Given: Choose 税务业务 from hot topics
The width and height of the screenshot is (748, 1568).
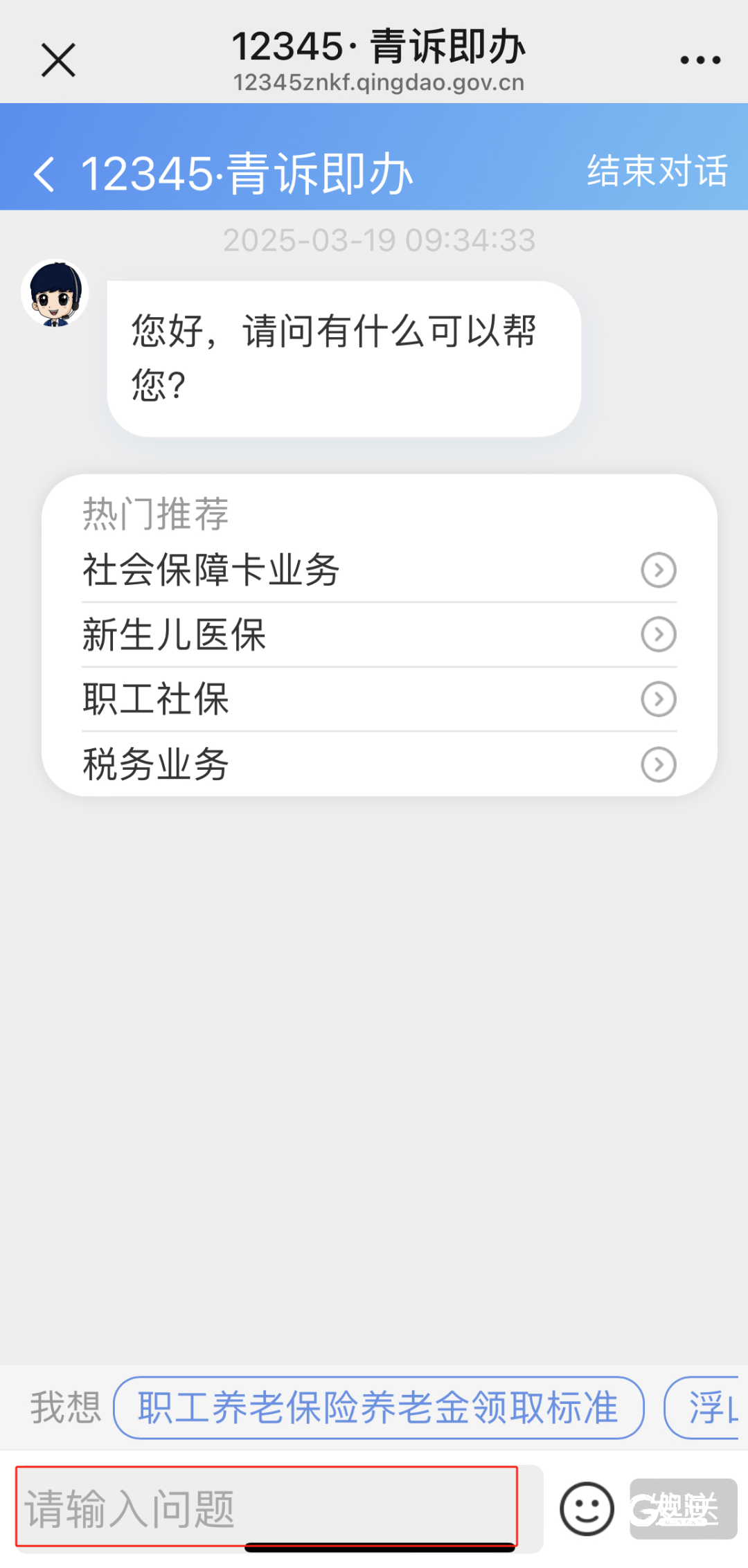Looking at the screenshot, I should (379, 764).
